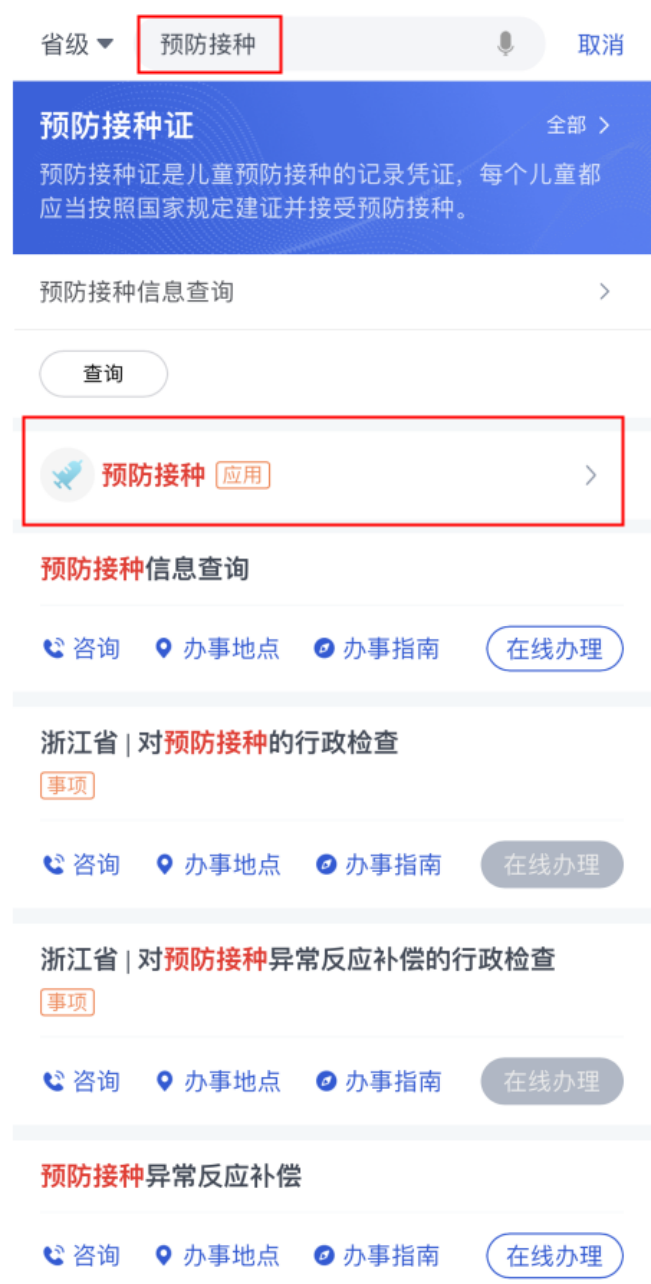View 办事地点 for 预防接种异常反应补偿的行政检查
This screenshot has width=651, height=1284.
coord(218,1081)
